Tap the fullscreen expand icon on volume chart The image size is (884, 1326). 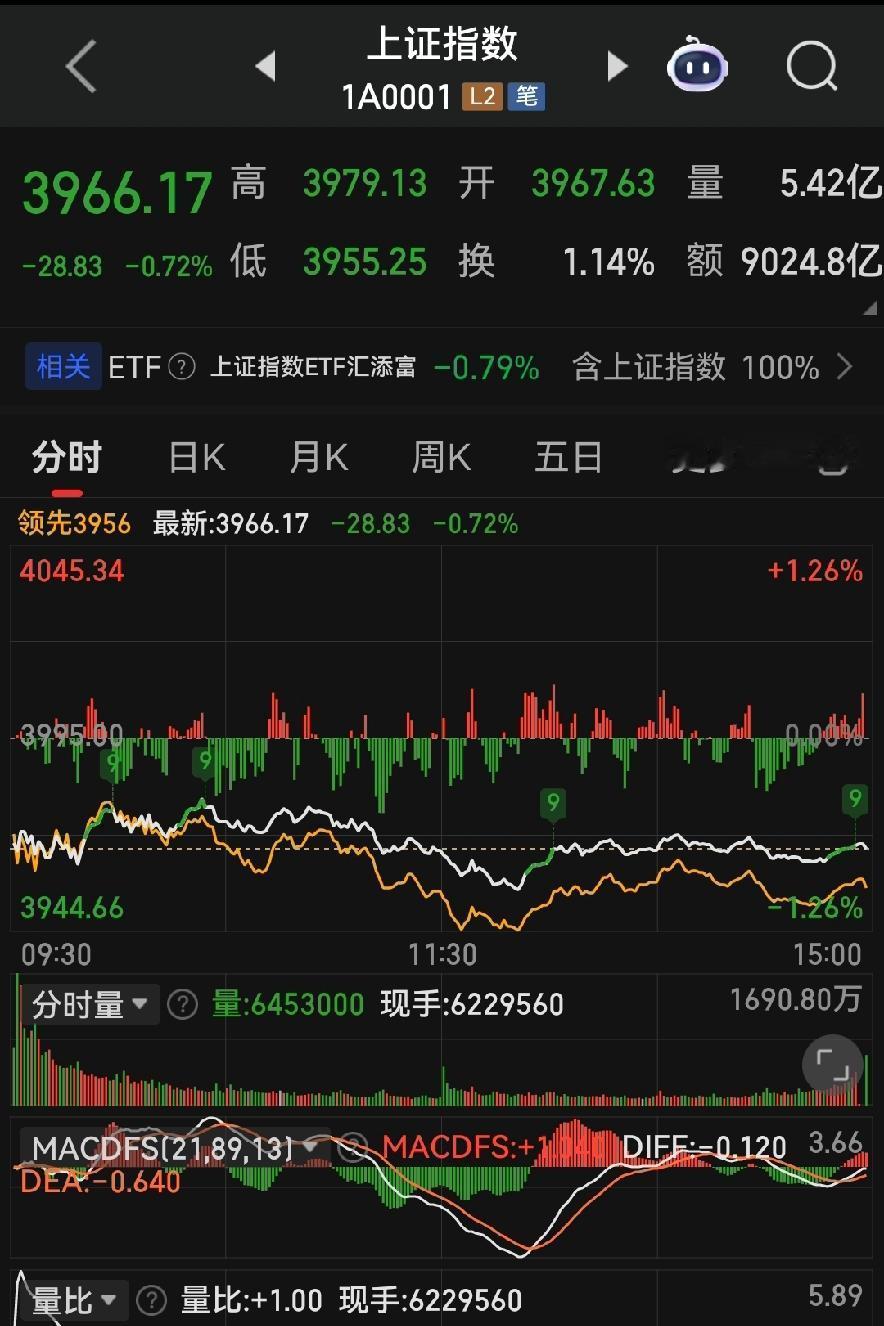pyautogui.click(x=833, y=1065)
